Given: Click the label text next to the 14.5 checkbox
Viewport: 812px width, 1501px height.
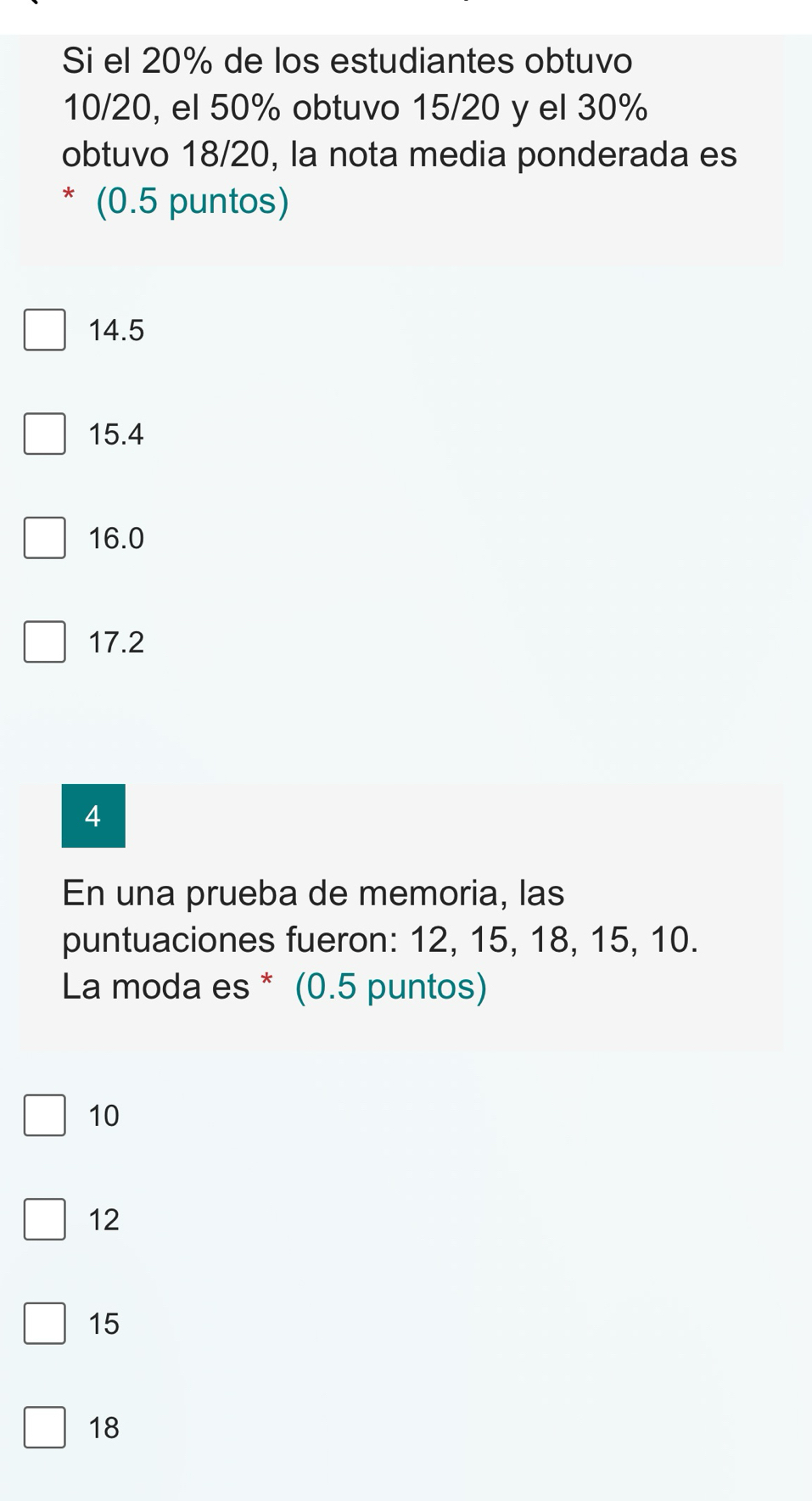Looking at the screenshot, I should [x=115, y=330].
